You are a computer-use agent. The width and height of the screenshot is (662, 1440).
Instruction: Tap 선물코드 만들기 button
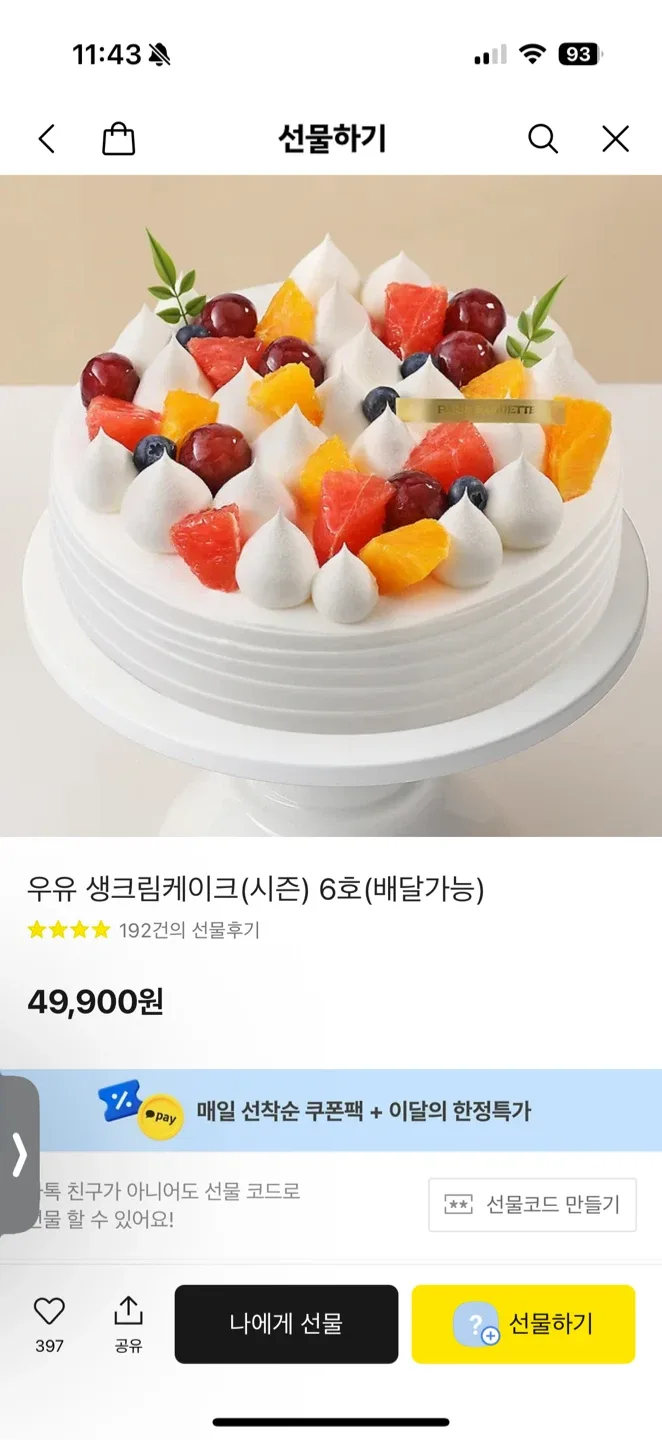point(532,1204)
